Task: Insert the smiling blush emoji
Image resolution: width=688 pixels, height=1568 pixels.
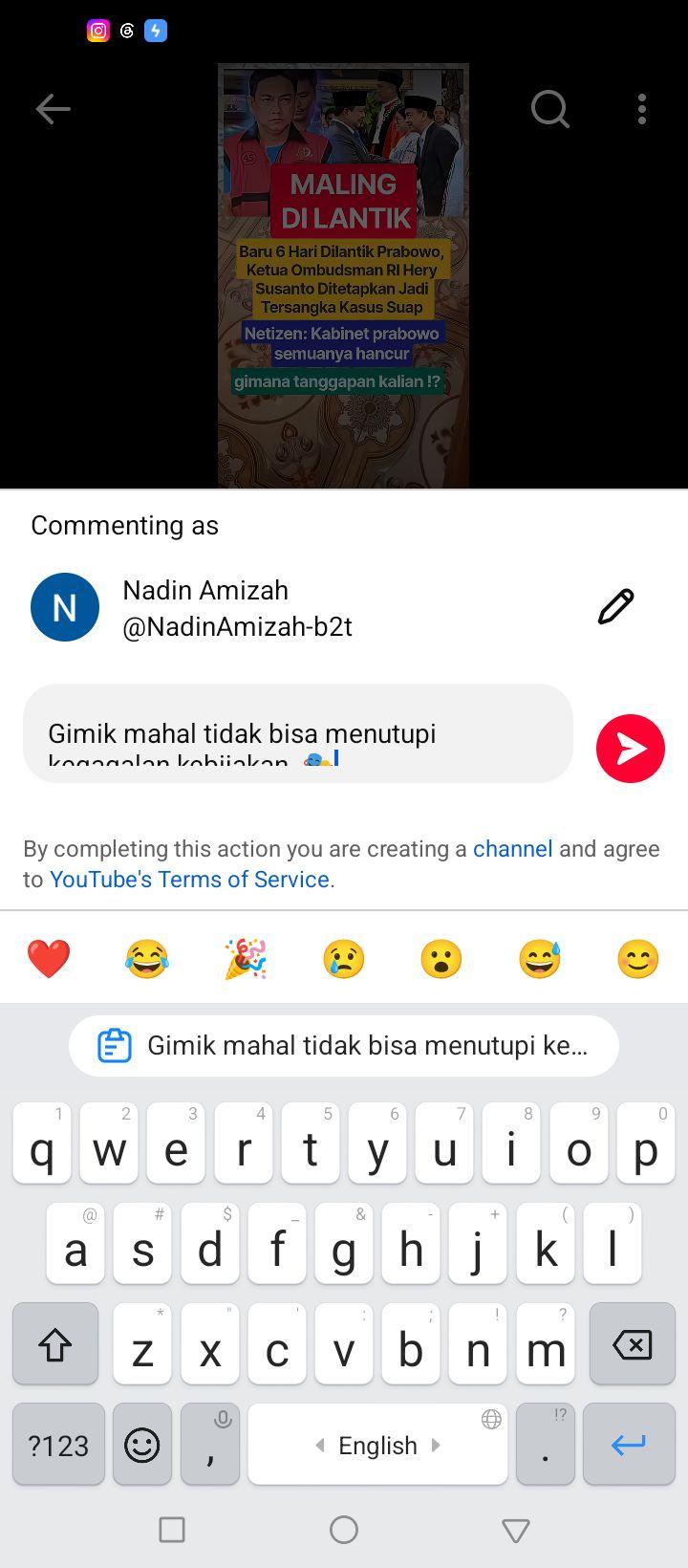Action: pos(638,958)
